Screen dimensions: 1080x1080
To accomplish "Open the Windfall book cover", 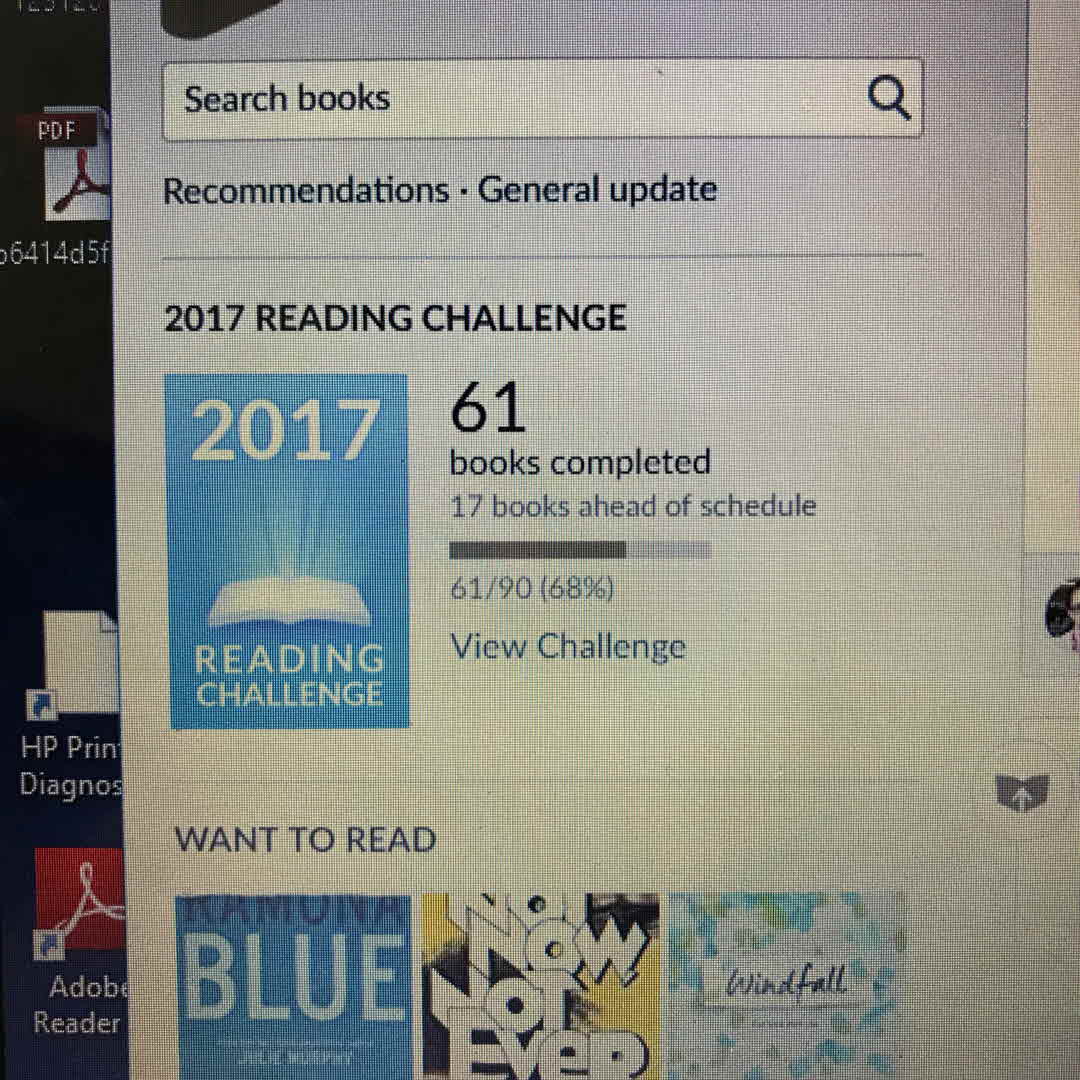I will (x=786, y=985).
